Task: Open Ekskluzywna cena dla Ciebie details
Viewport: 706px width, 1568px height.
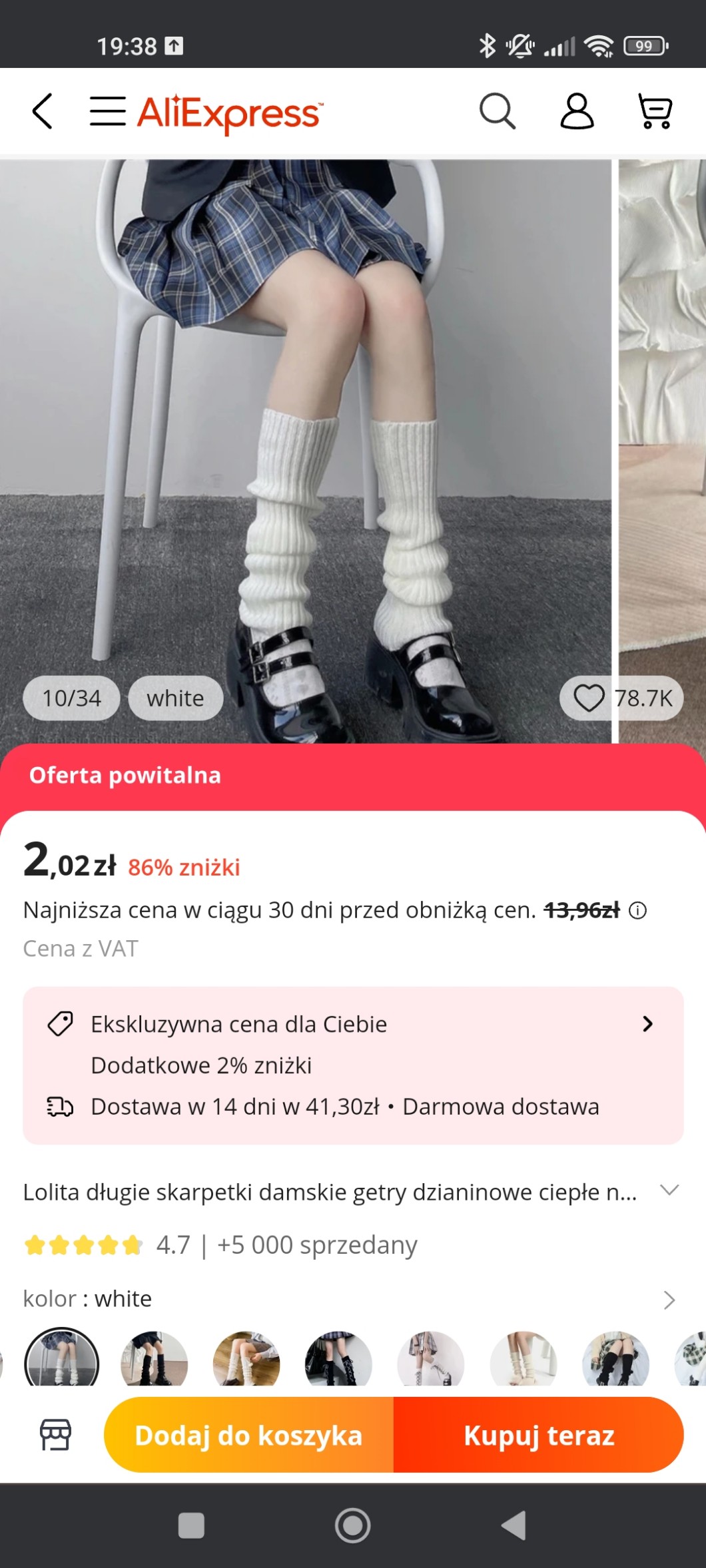Action: coord(647,1024)
